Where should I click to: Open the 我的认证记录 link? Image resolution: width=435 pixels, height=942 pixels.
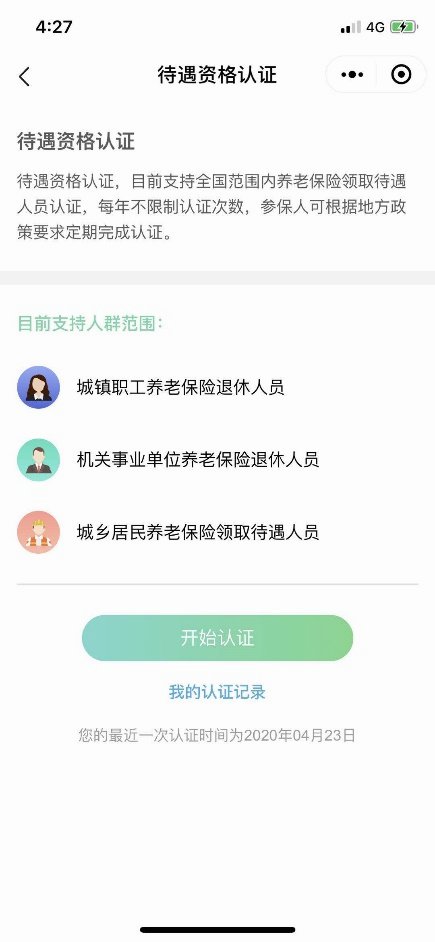pyautogui.click(x=217, y=692)
